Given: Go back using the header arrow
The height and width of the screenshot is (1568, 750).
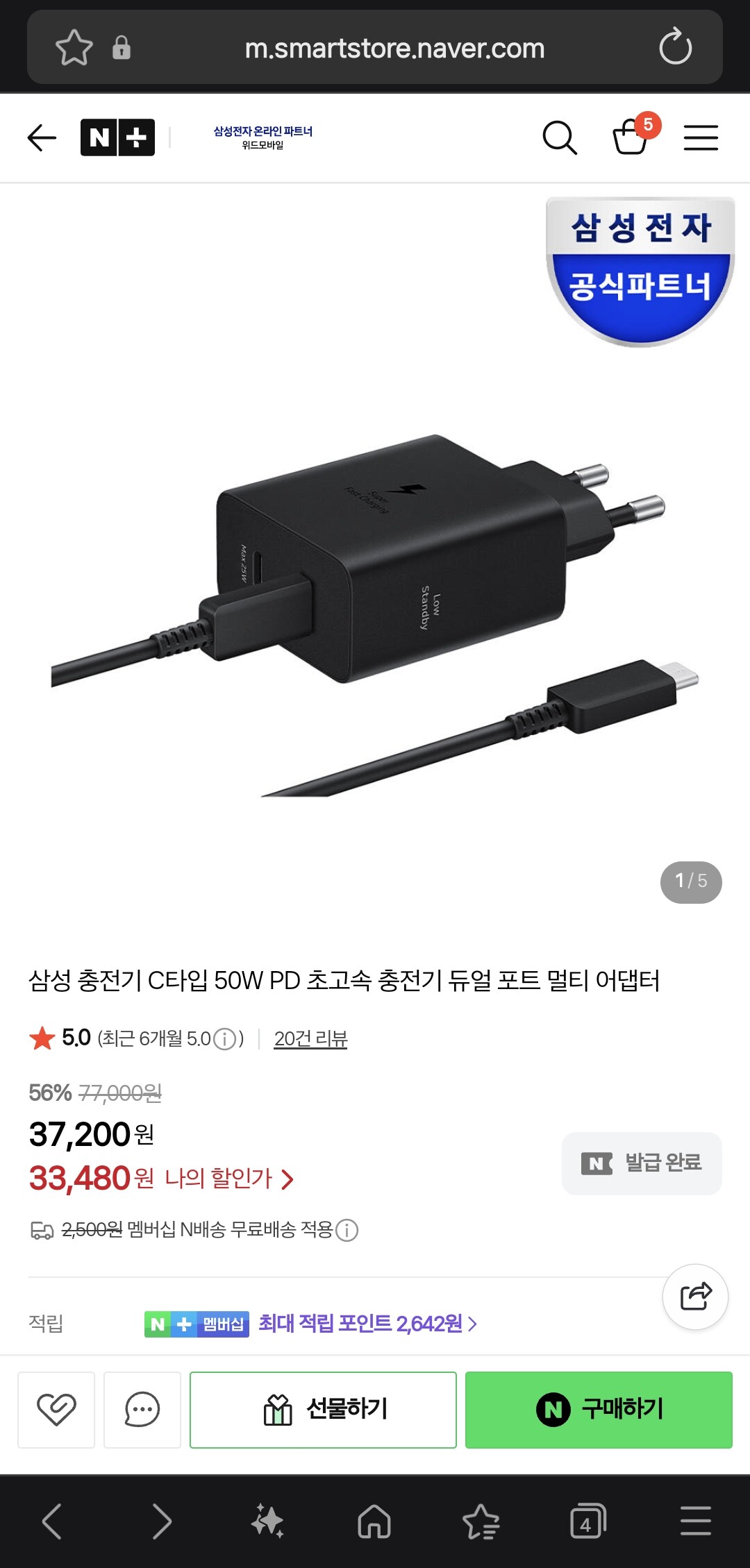Looking at the screenshot, I should (42, 137).
